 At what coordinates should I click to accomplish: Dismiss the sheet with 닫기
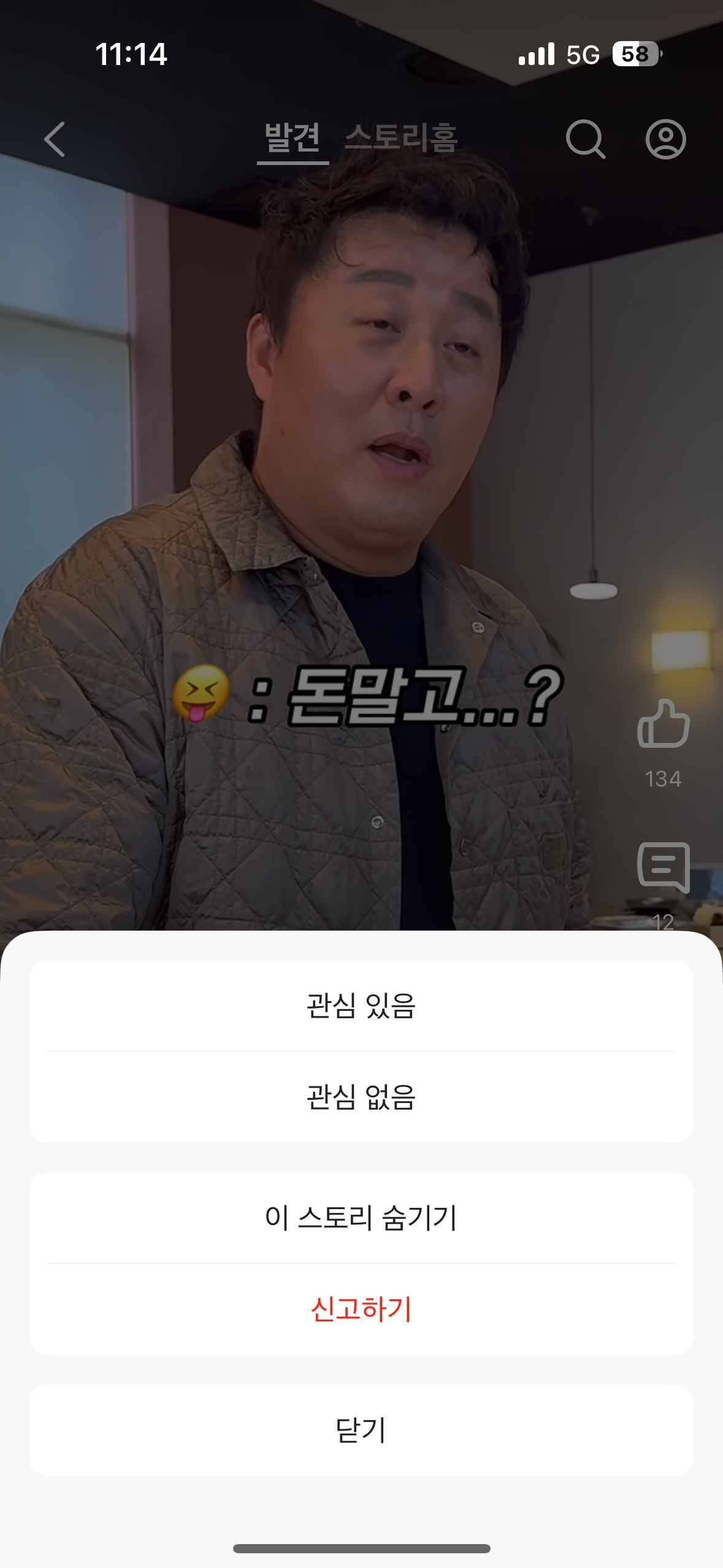(361, 1430)
